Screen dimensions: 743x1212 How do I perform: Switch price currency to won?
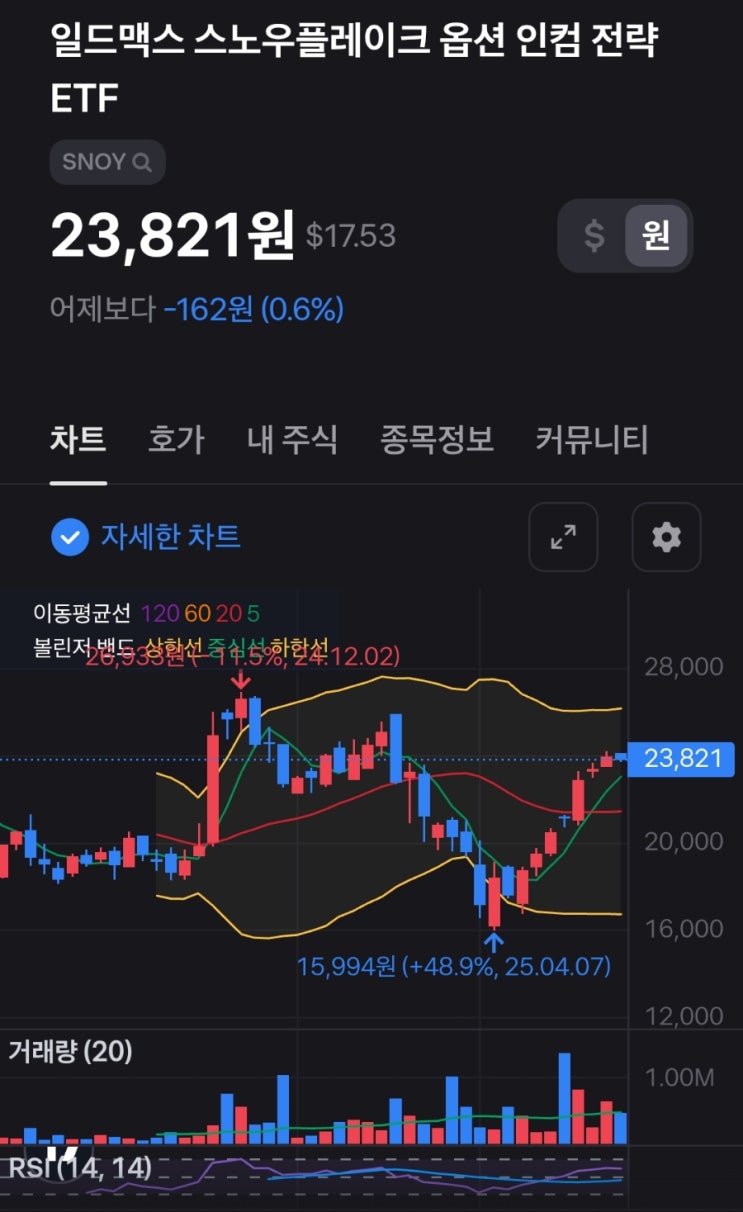[656, 236]
